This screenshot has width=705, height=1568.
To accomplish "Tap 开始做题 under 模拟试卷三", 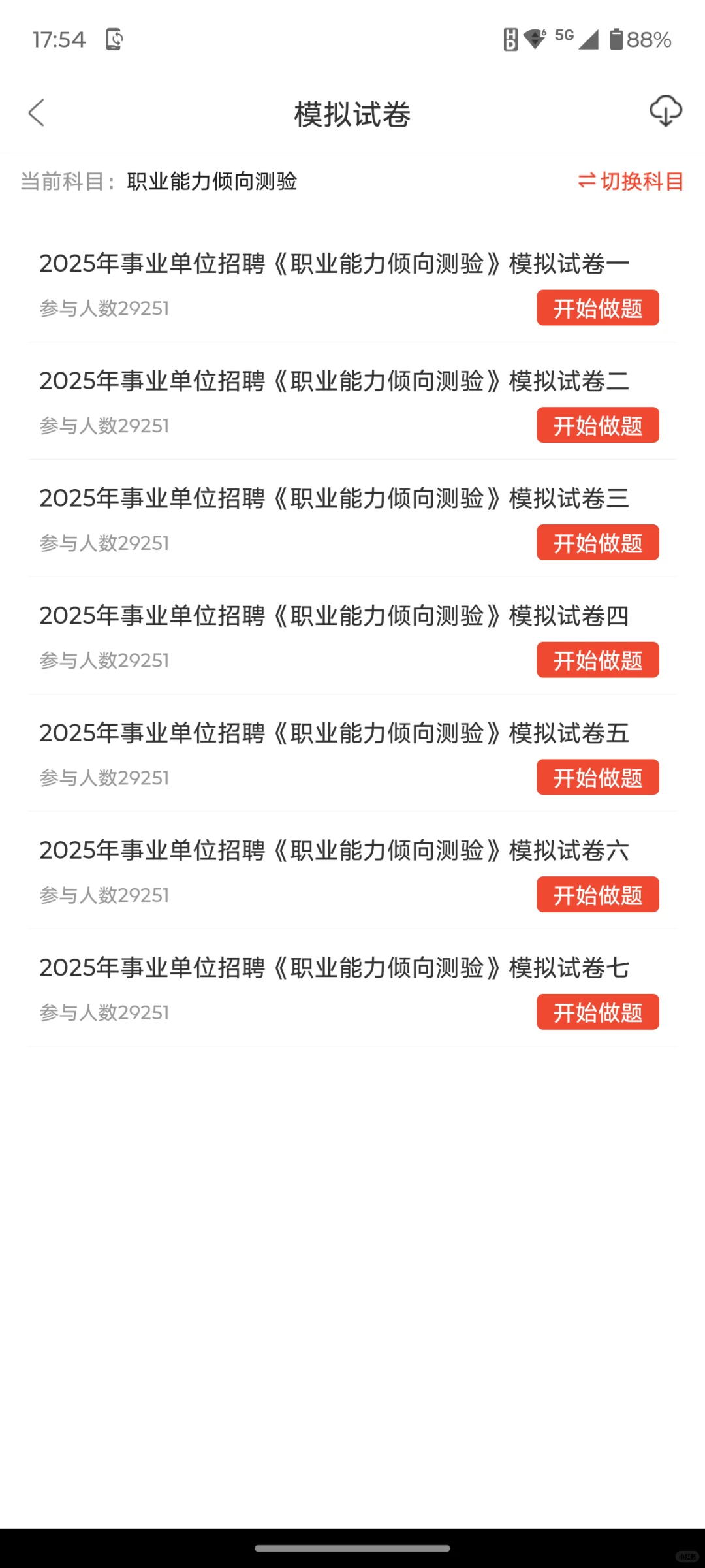I will pyautogui.click(x=597, y=543).
